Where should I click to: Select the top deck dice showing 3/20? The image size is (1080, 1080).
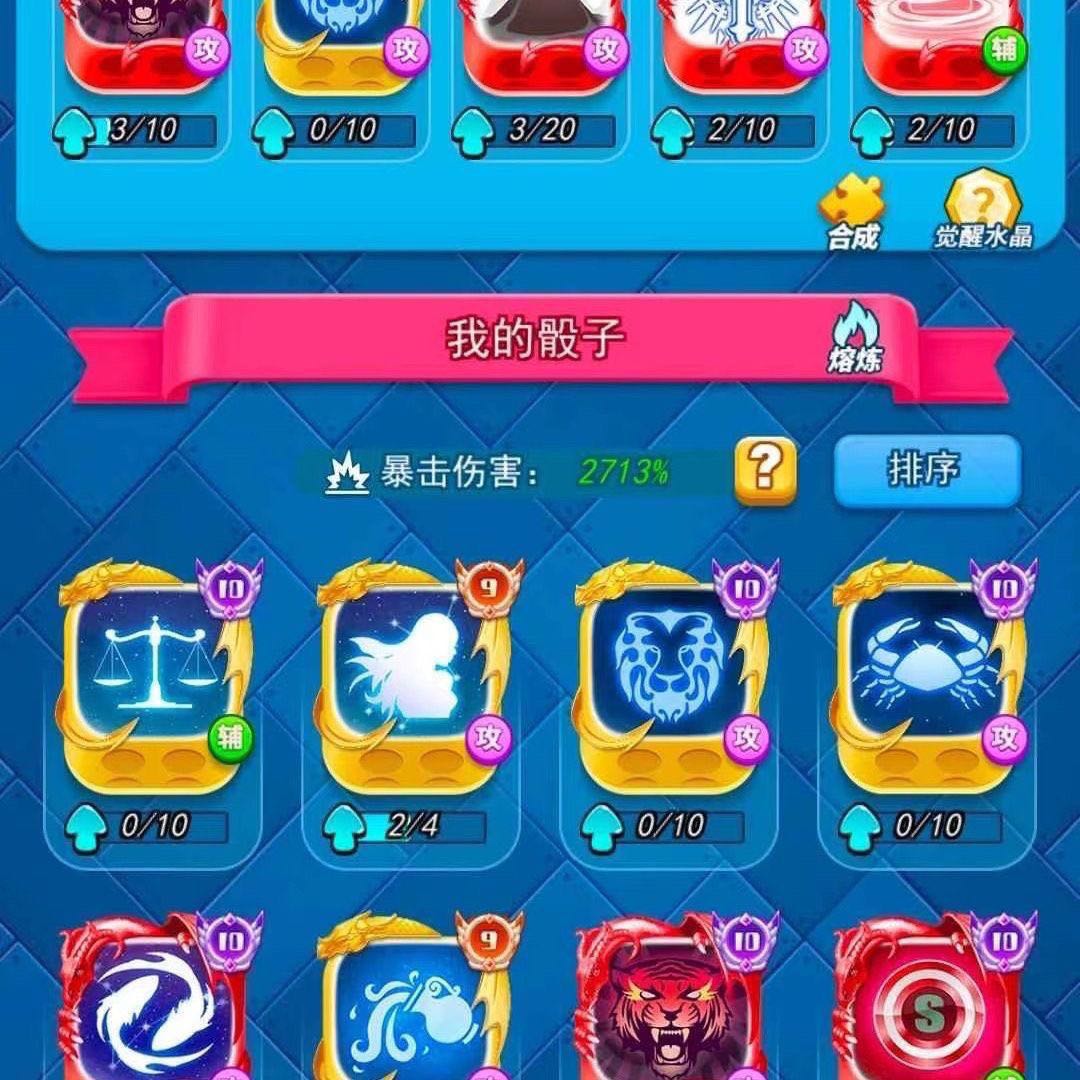click(540, 50)
